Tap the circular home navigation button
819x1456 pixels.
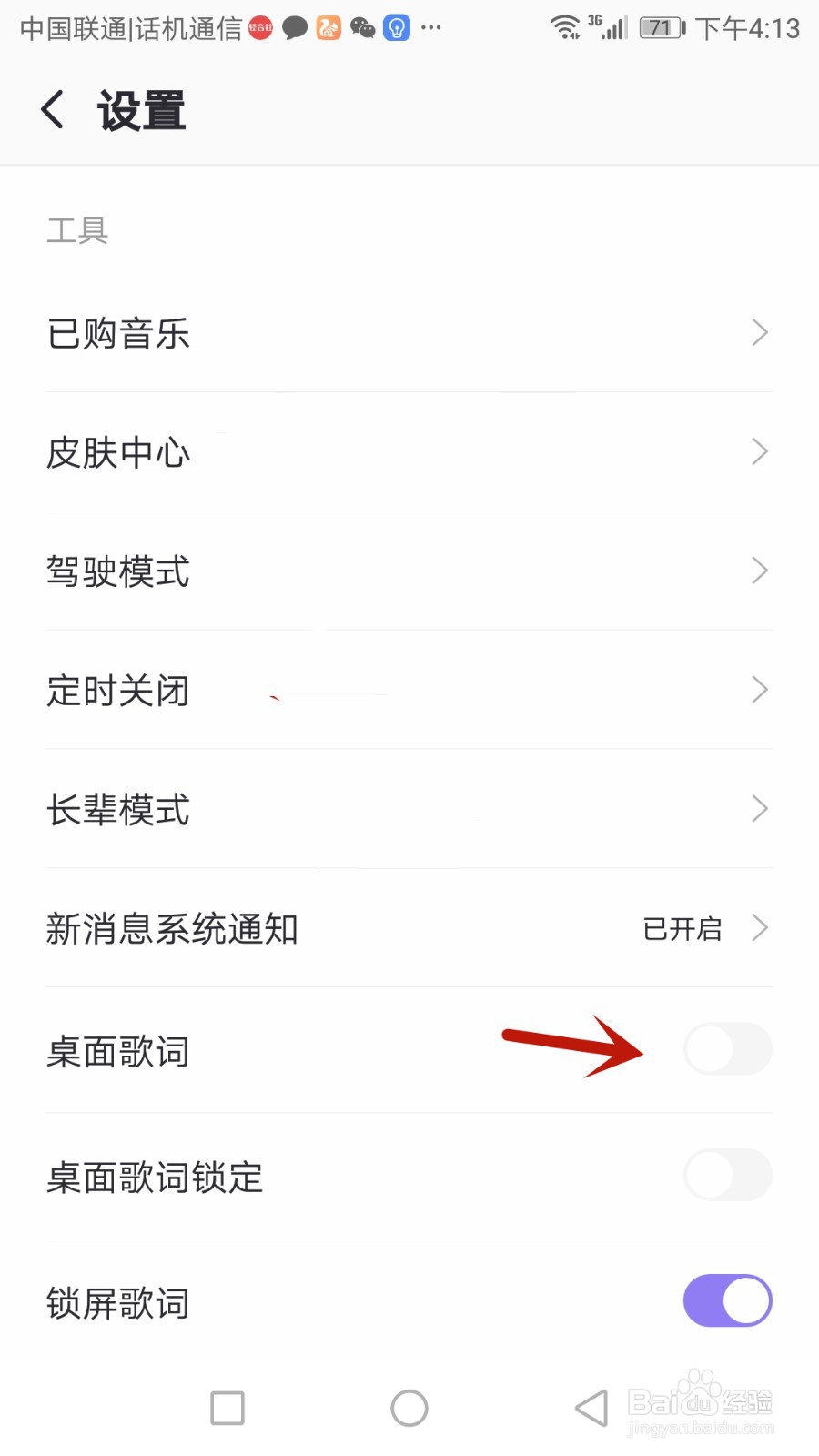click(409, 1407)
